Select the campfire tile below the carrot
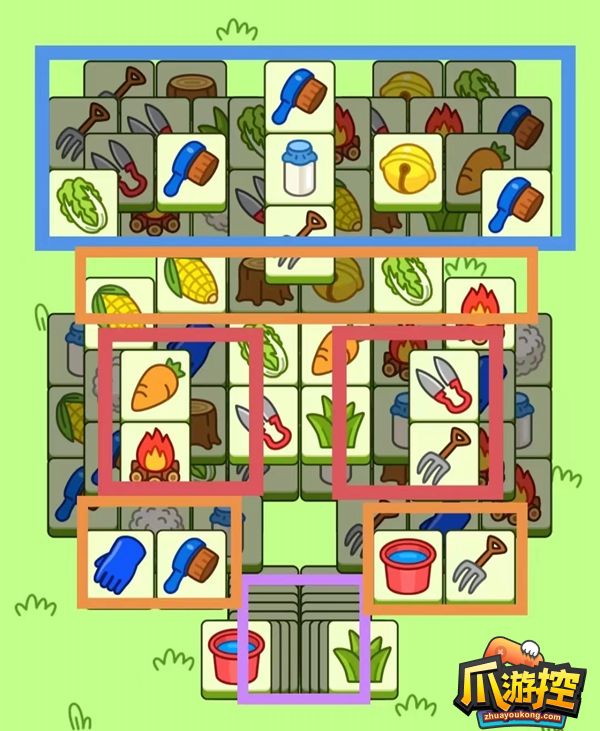The image size is (600, 731). click(154, 454)
